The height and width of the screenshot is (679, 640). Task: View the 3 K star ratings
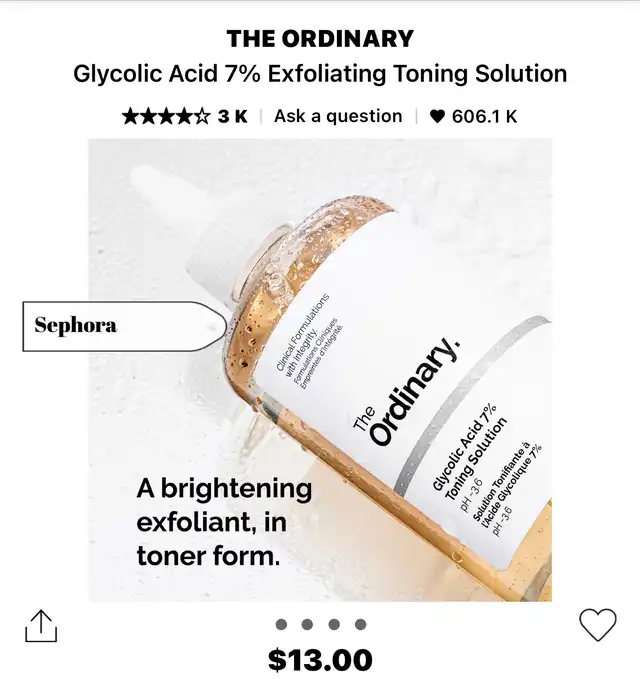(x=184, y=116)
